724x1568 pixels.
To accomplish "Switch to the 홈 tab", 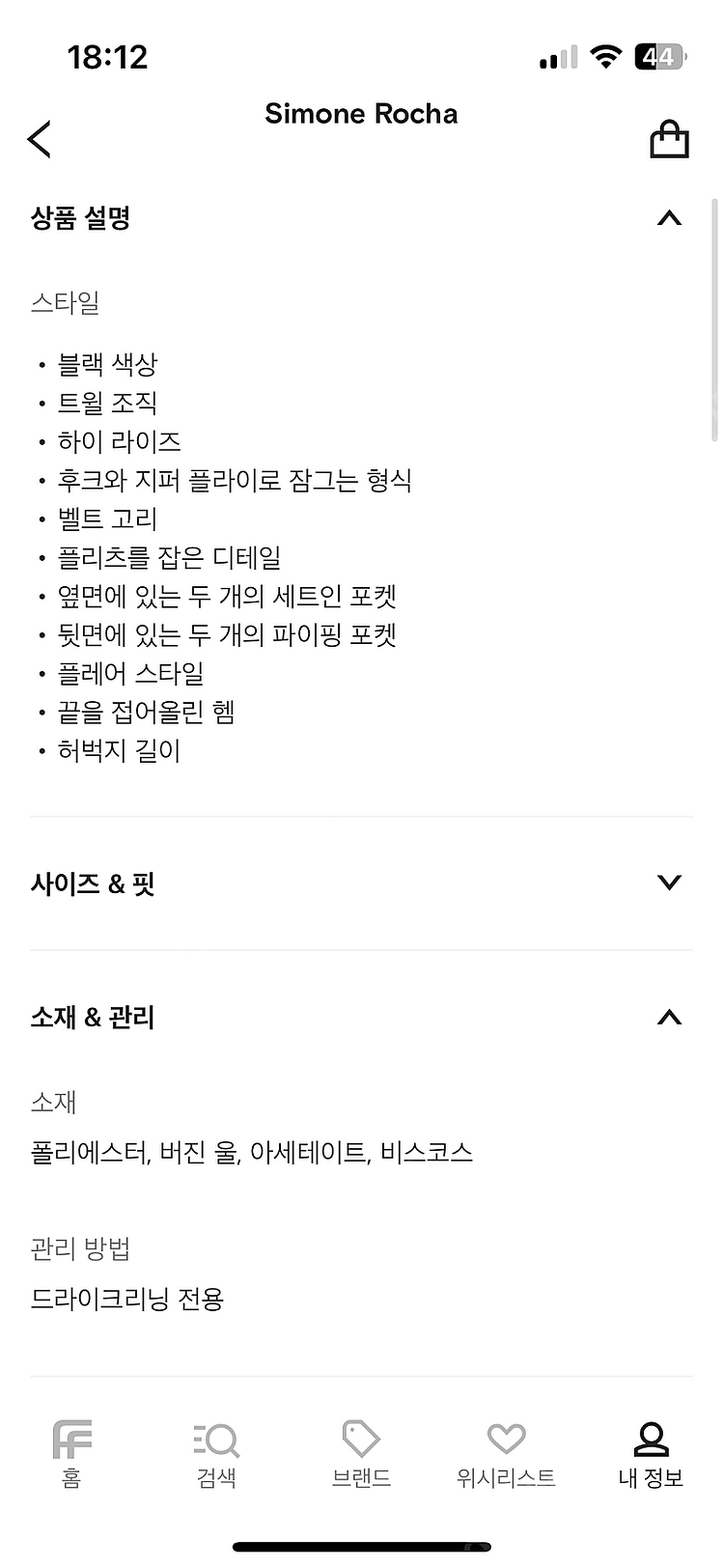I will pos(72,1453).
